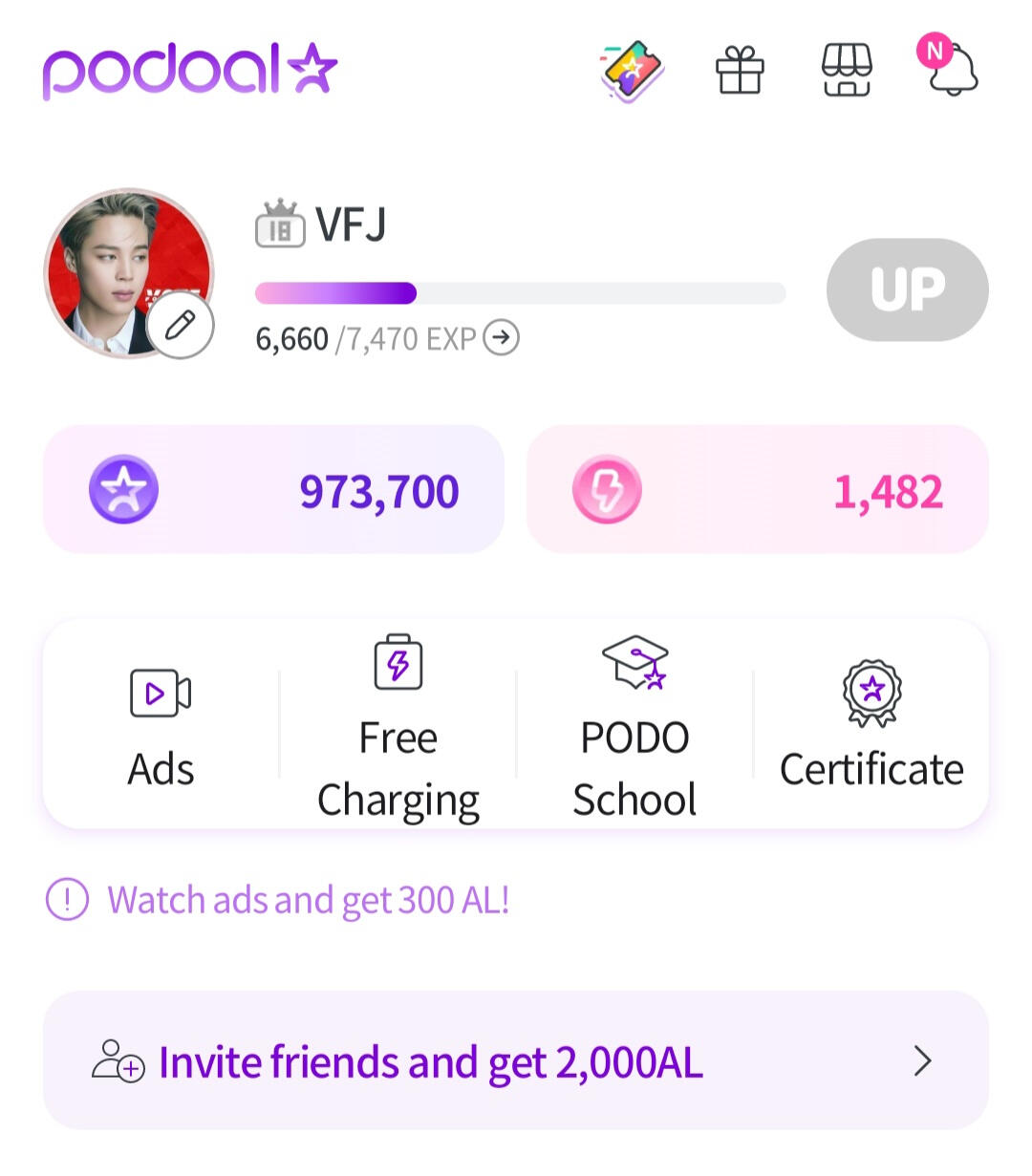Open the gift box icon

click(740, 71)
